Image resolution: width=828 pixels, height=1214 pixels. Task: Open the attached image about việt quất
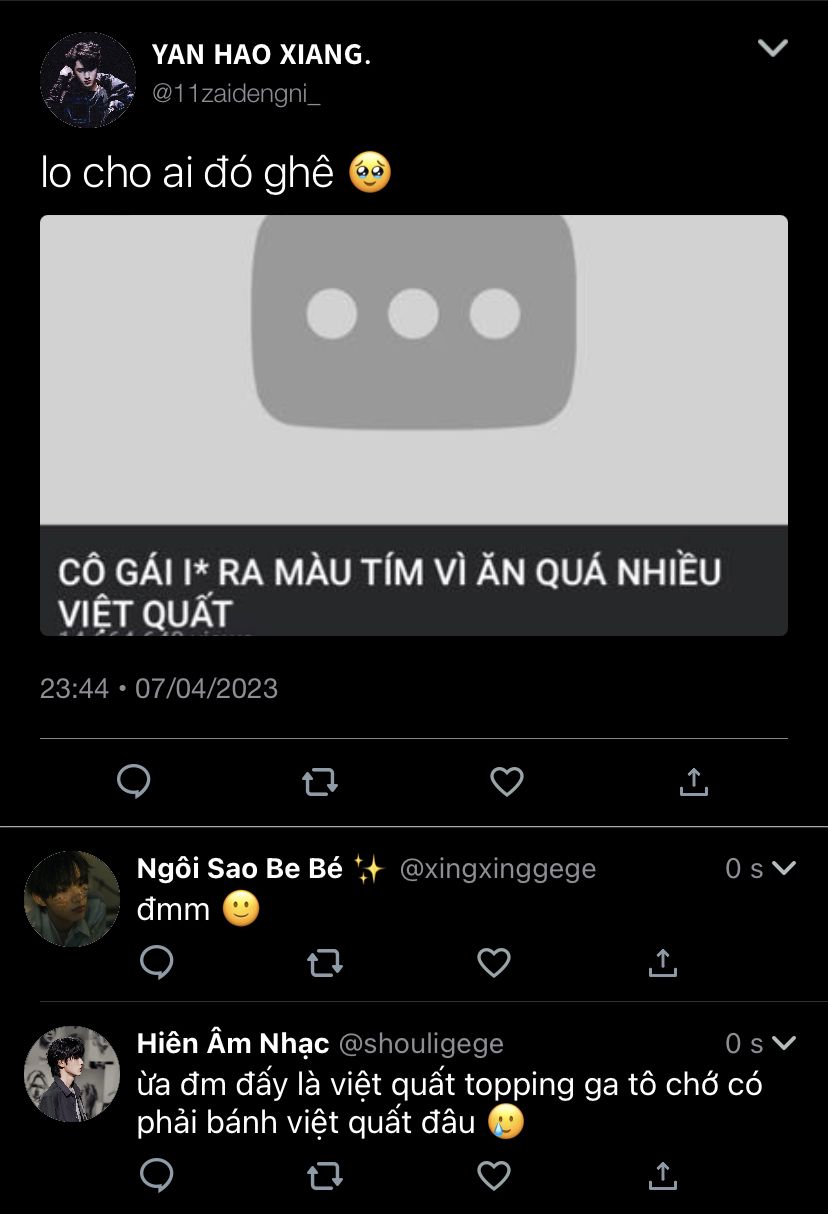(414, 425)
